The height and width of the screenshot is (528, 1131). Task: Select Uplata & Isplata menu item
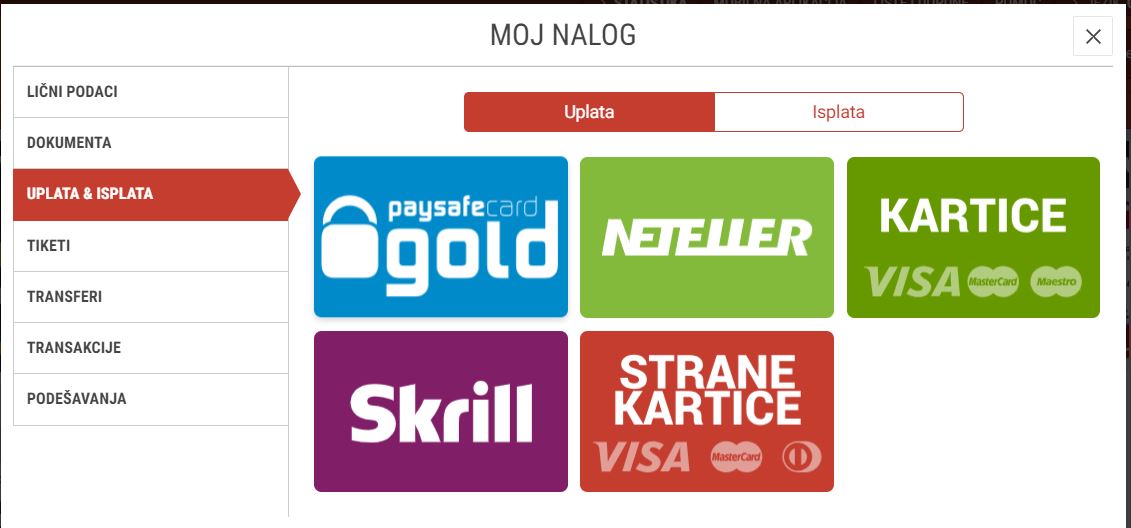150,194
